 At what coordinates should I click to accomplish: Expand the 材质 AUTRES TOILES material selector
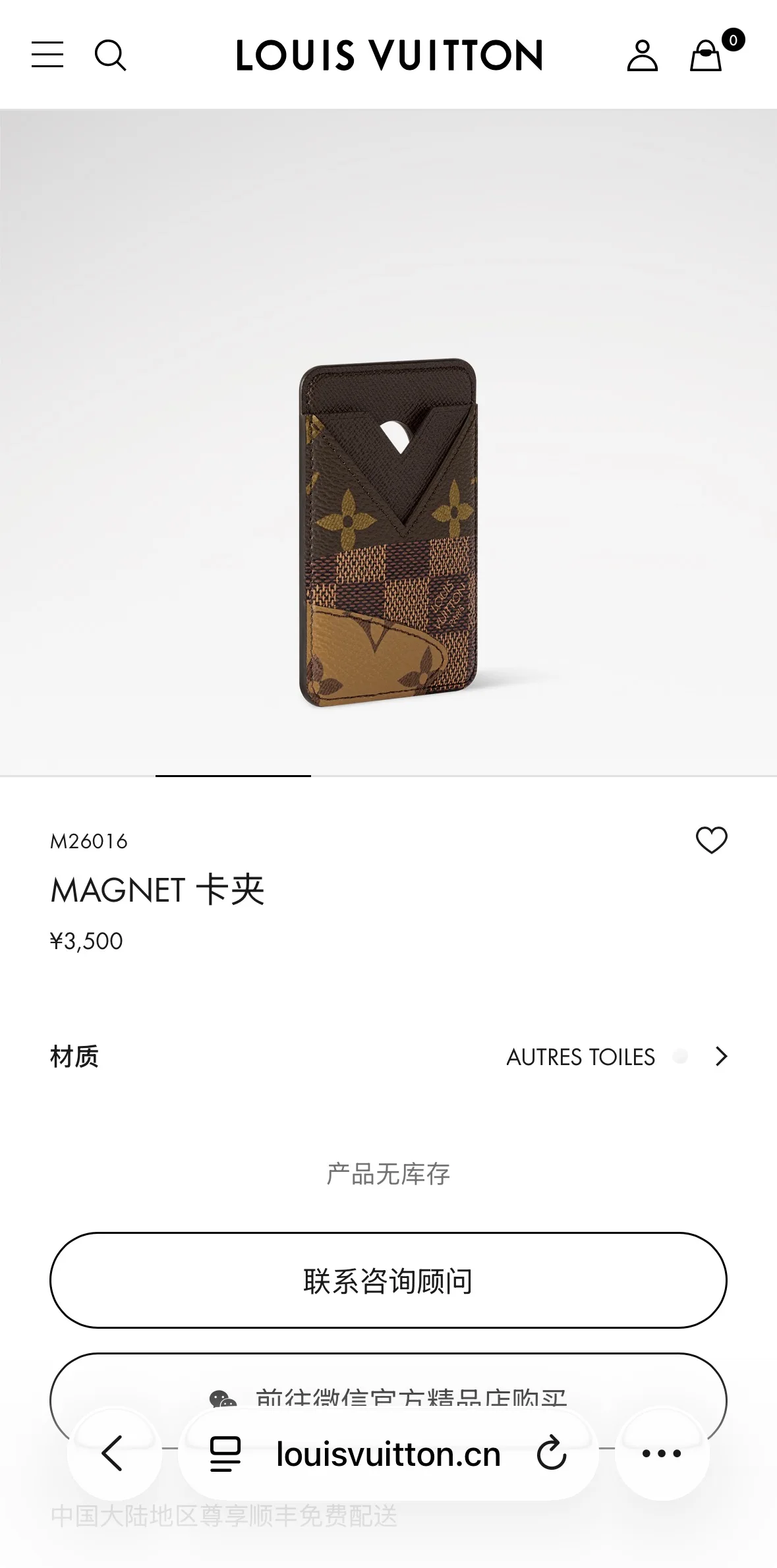tap(388, 1057)
